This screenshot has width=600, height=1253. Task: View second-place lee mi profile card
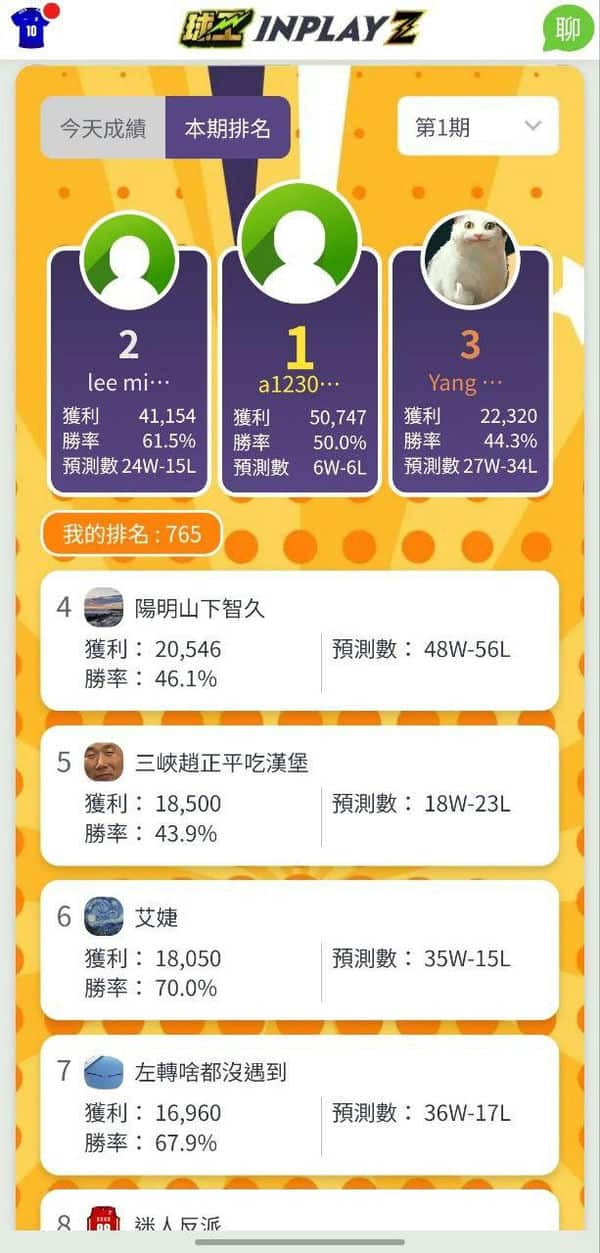point(129,371)
